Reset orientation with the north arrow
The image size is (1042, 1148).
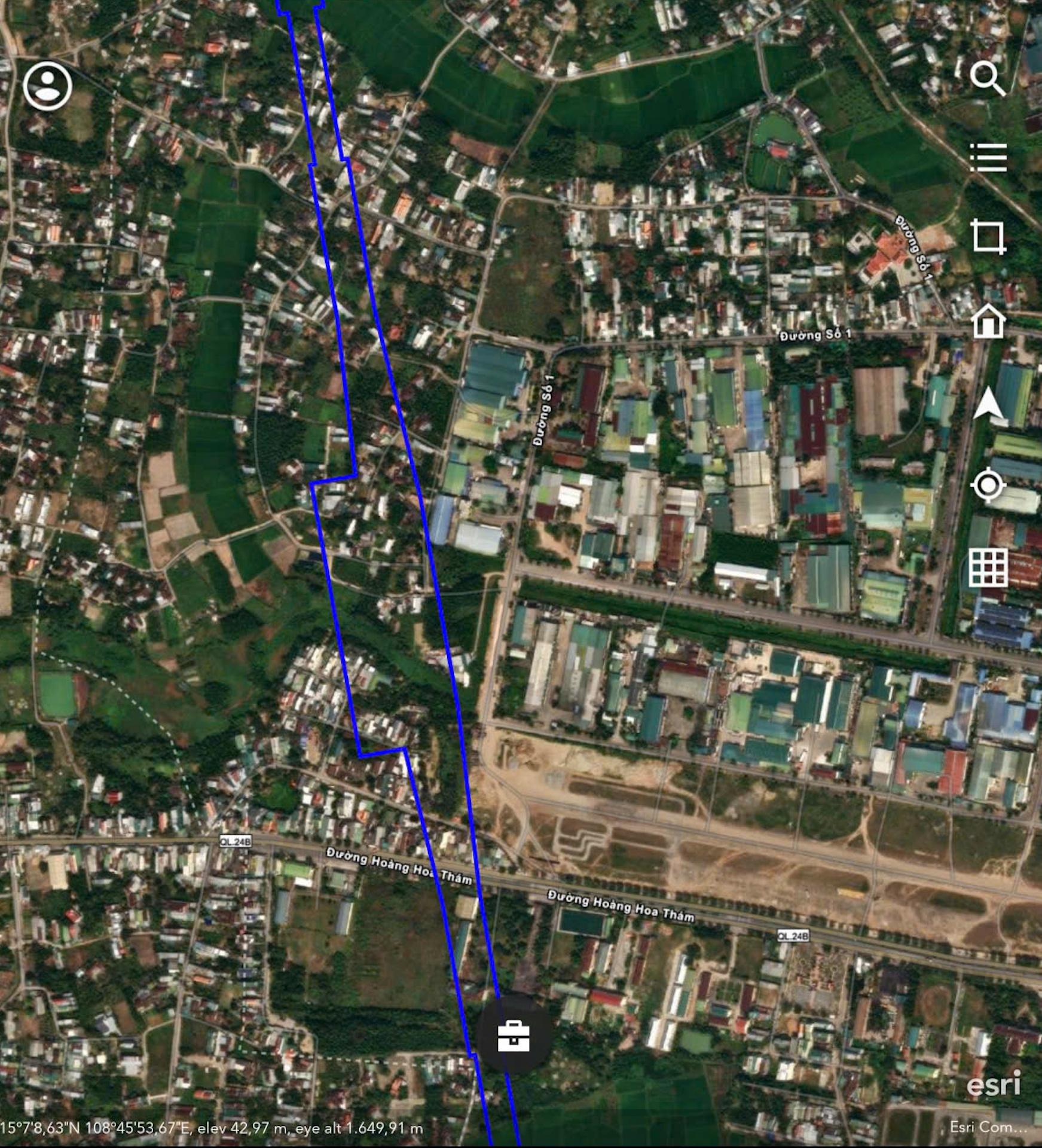point(988,404)
